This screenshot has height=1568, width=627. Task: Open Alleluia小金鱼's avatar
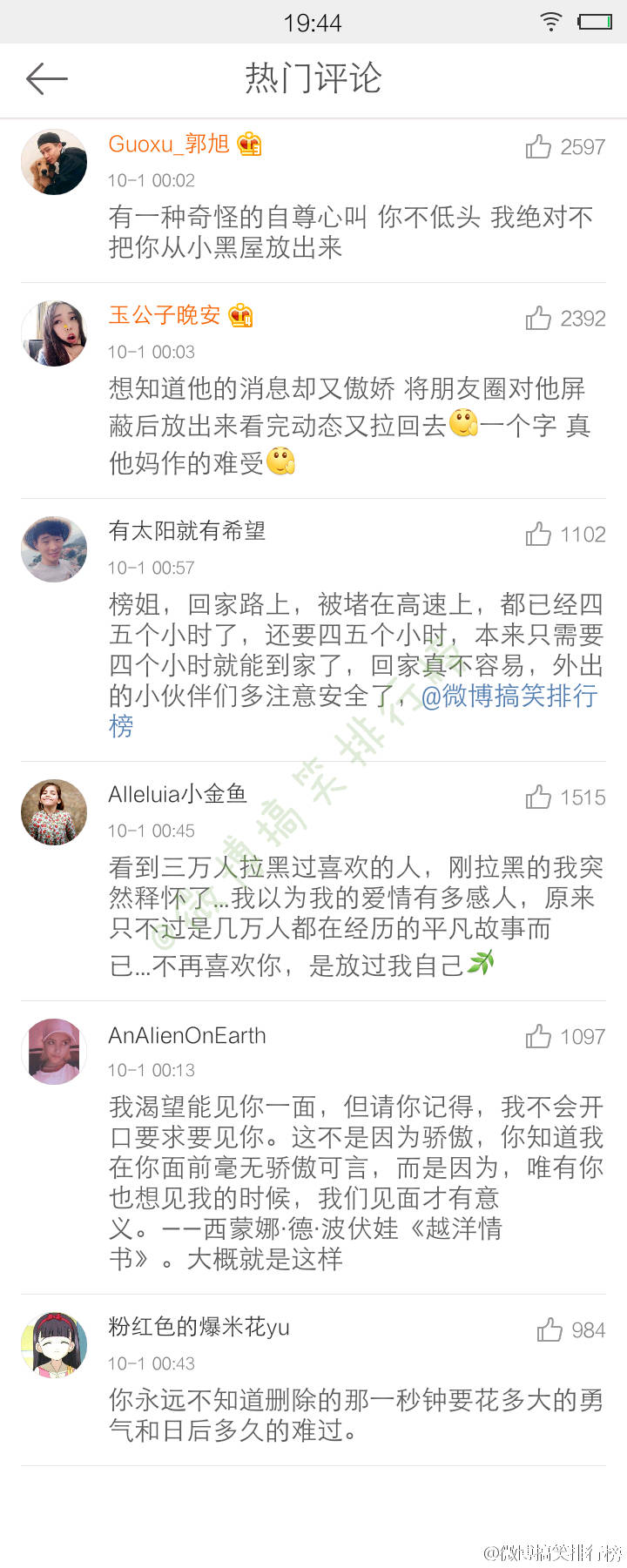(54, 812)
